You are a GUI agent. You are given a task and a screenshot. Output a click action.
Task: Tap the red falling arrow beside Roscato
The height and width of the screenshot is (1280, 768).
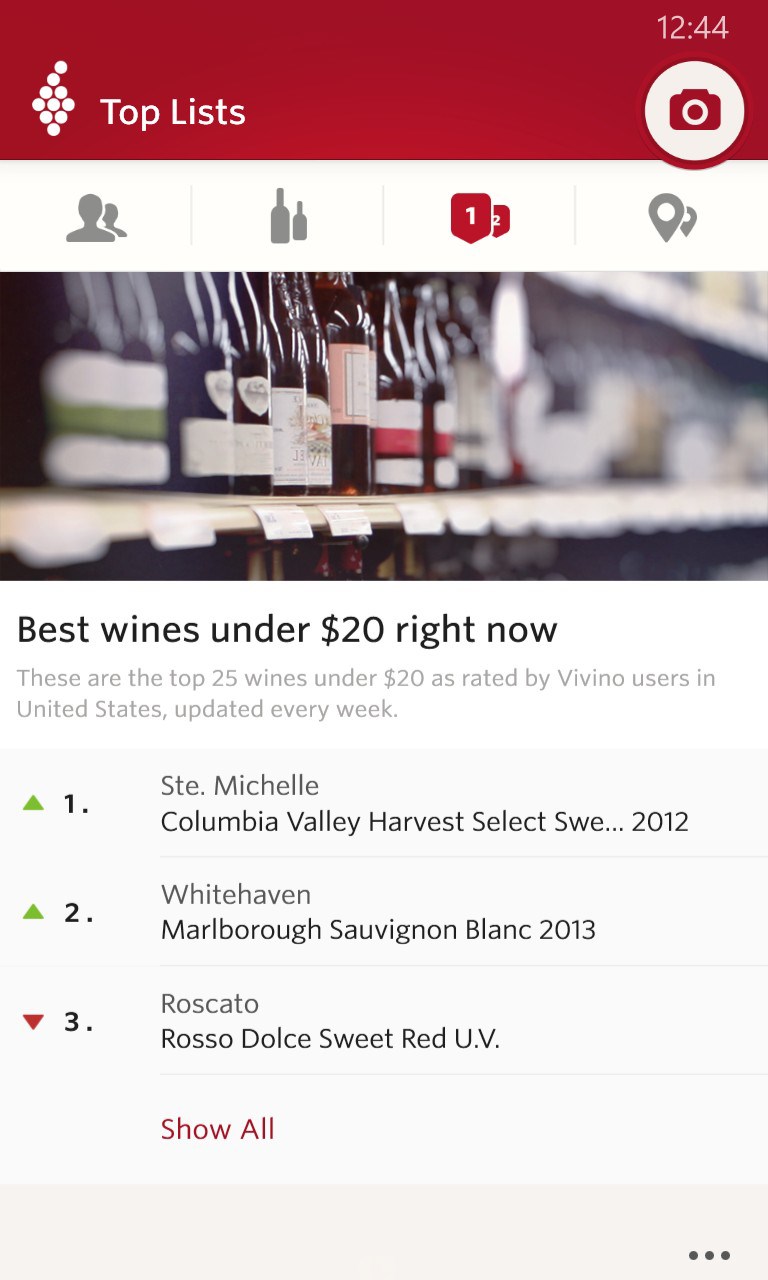point(33,1021)
